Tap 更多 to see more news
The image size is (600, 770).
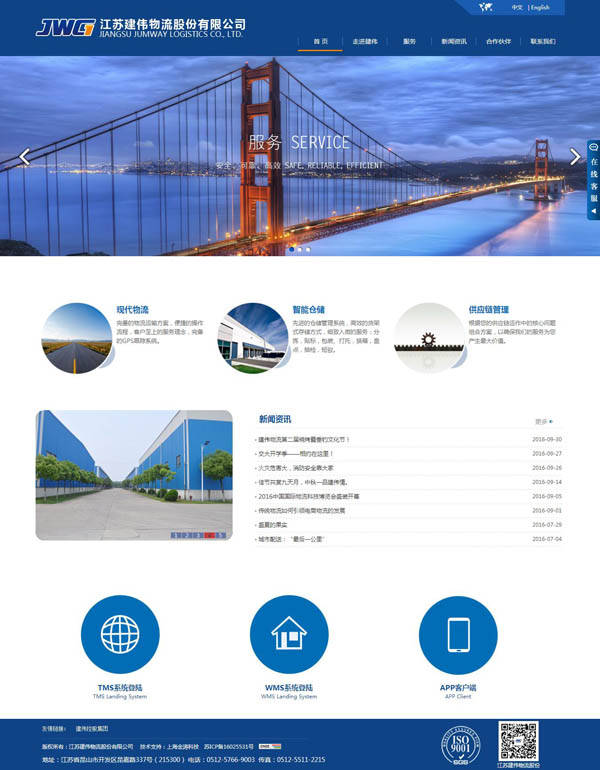point(543,421)
